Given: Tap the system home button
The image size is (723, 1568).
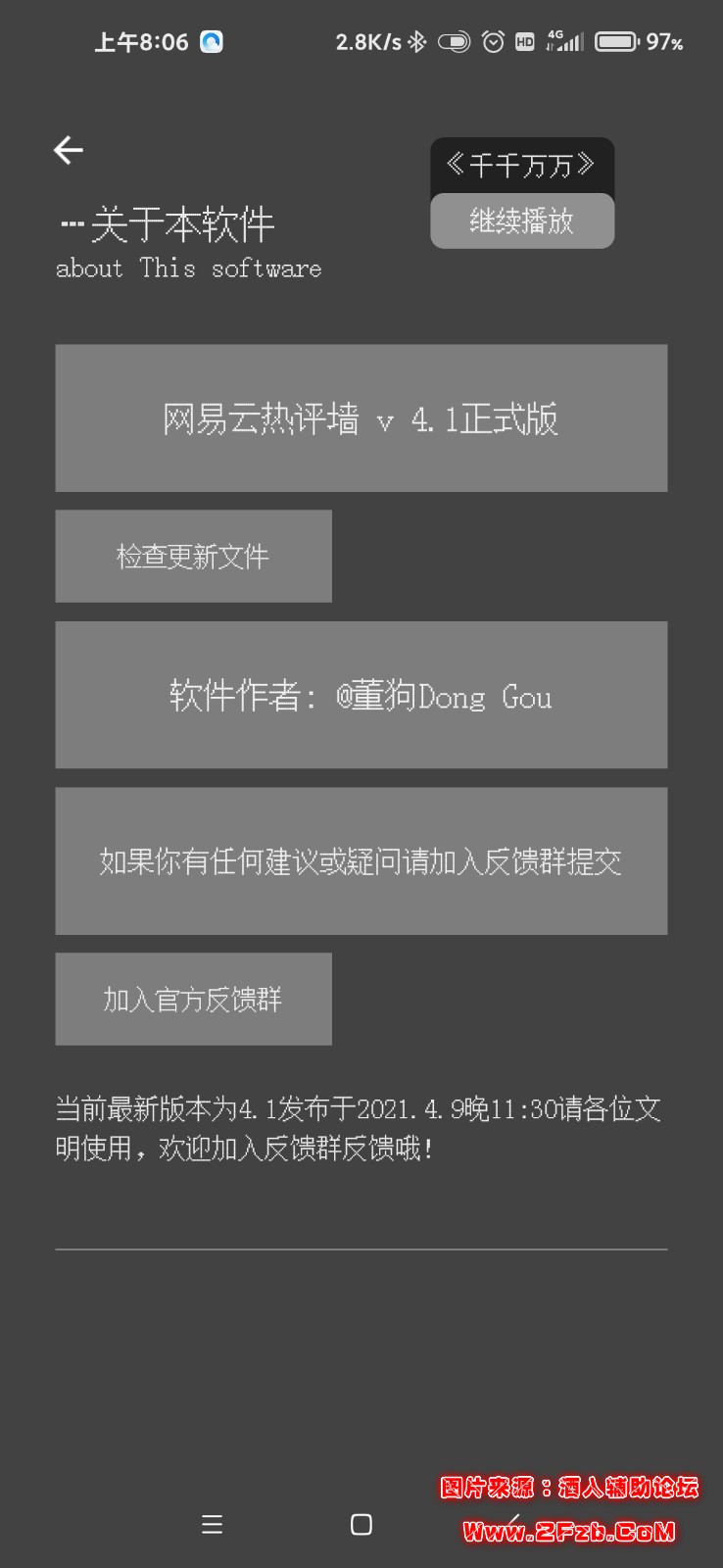Looking at the screenshot, I should pos(361,1524).
